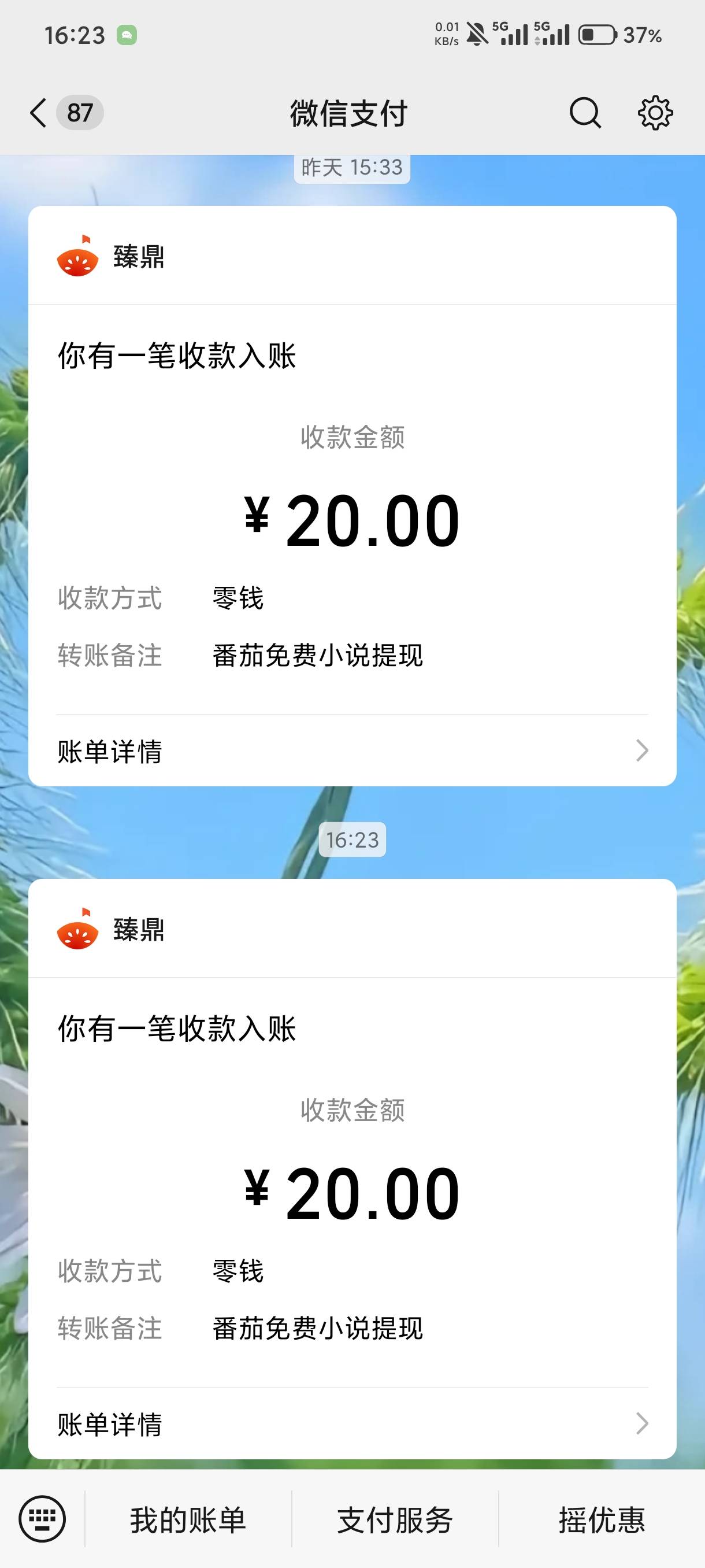Open 臻鼎 sender header in the 16:23 card
705x1568 pixels.
click(352, 930)
